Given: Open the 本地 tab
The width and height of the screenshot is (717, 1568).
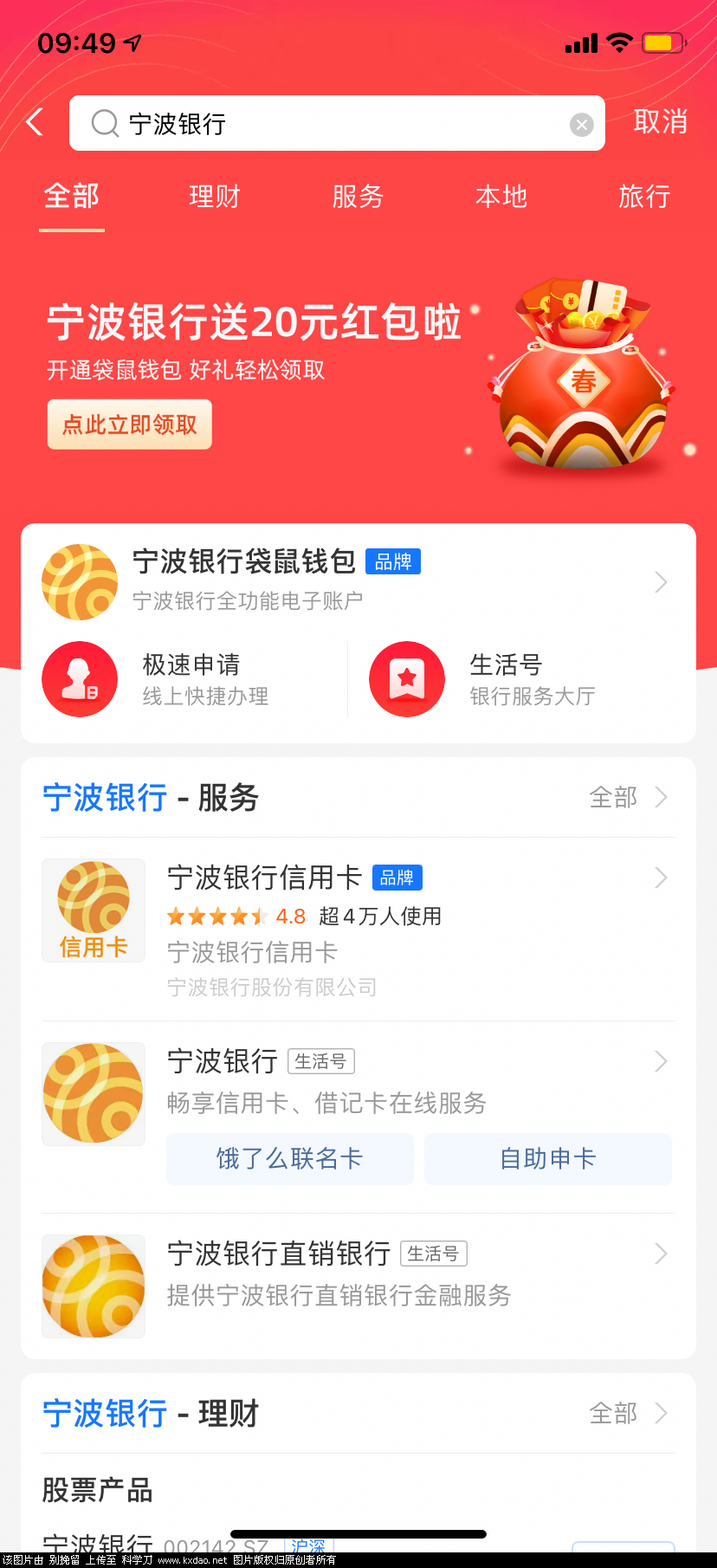Looking at the screenshot, I should point(501,197).
